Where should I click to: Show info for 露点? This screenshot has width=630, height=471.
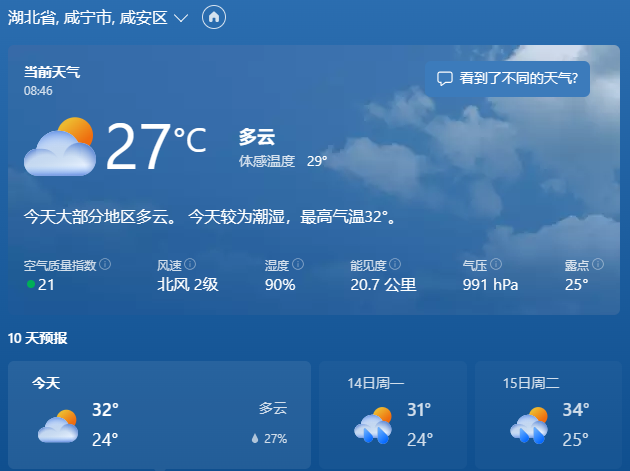(x=598, y=265)
